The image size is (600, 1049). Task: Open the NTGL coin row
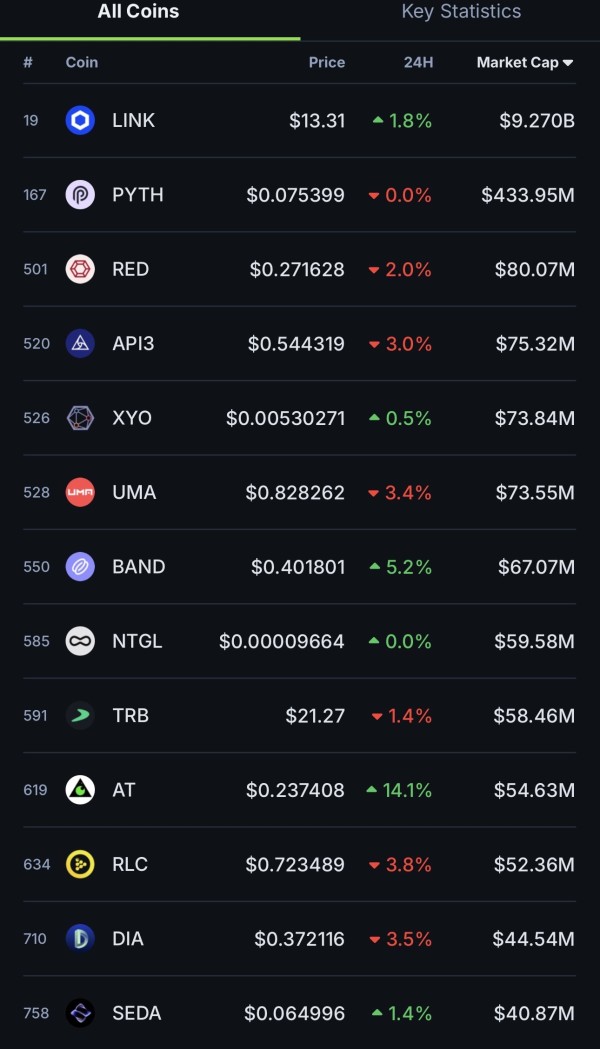point(137,641)
